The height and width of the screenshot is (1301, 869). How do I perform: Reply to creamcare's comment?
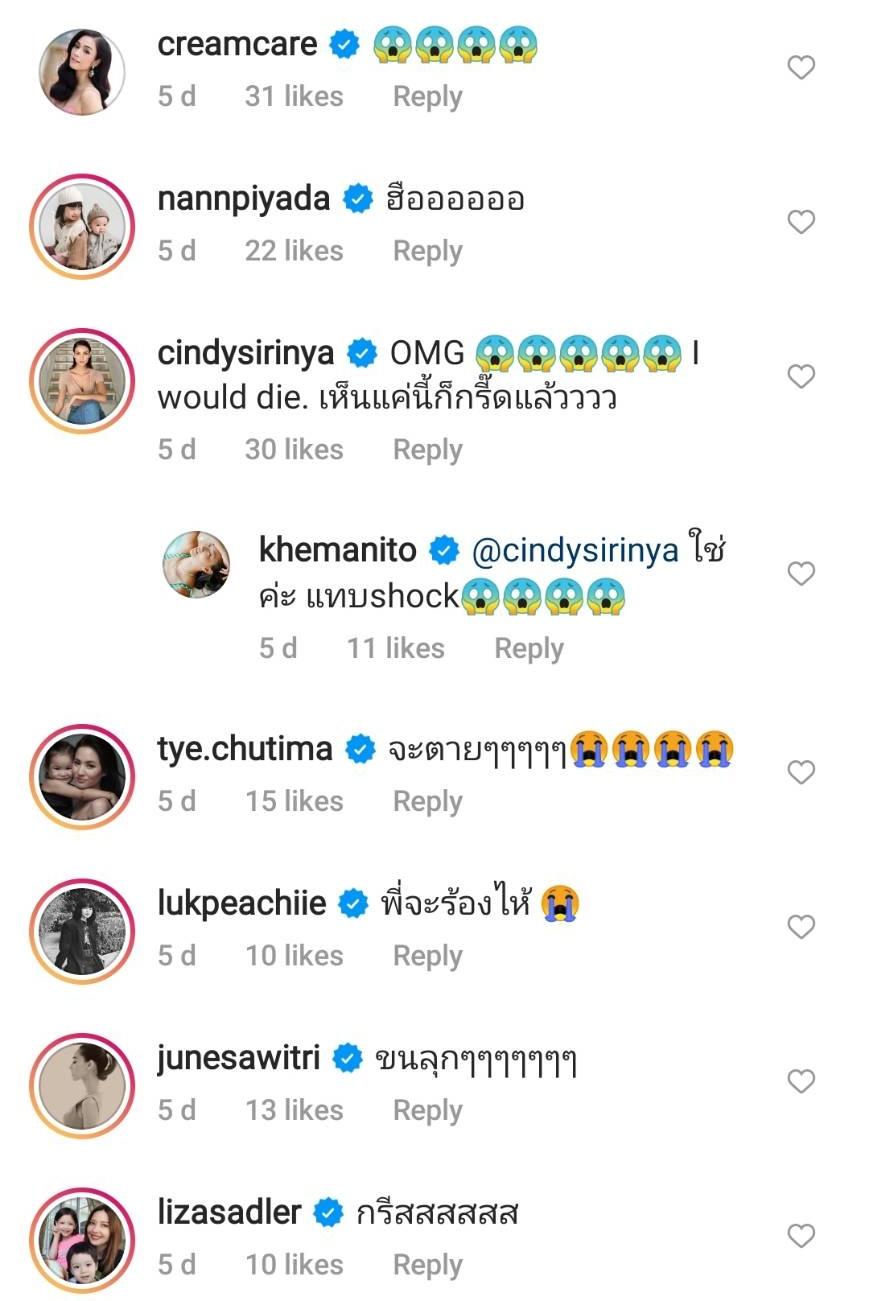click(427, 97)
